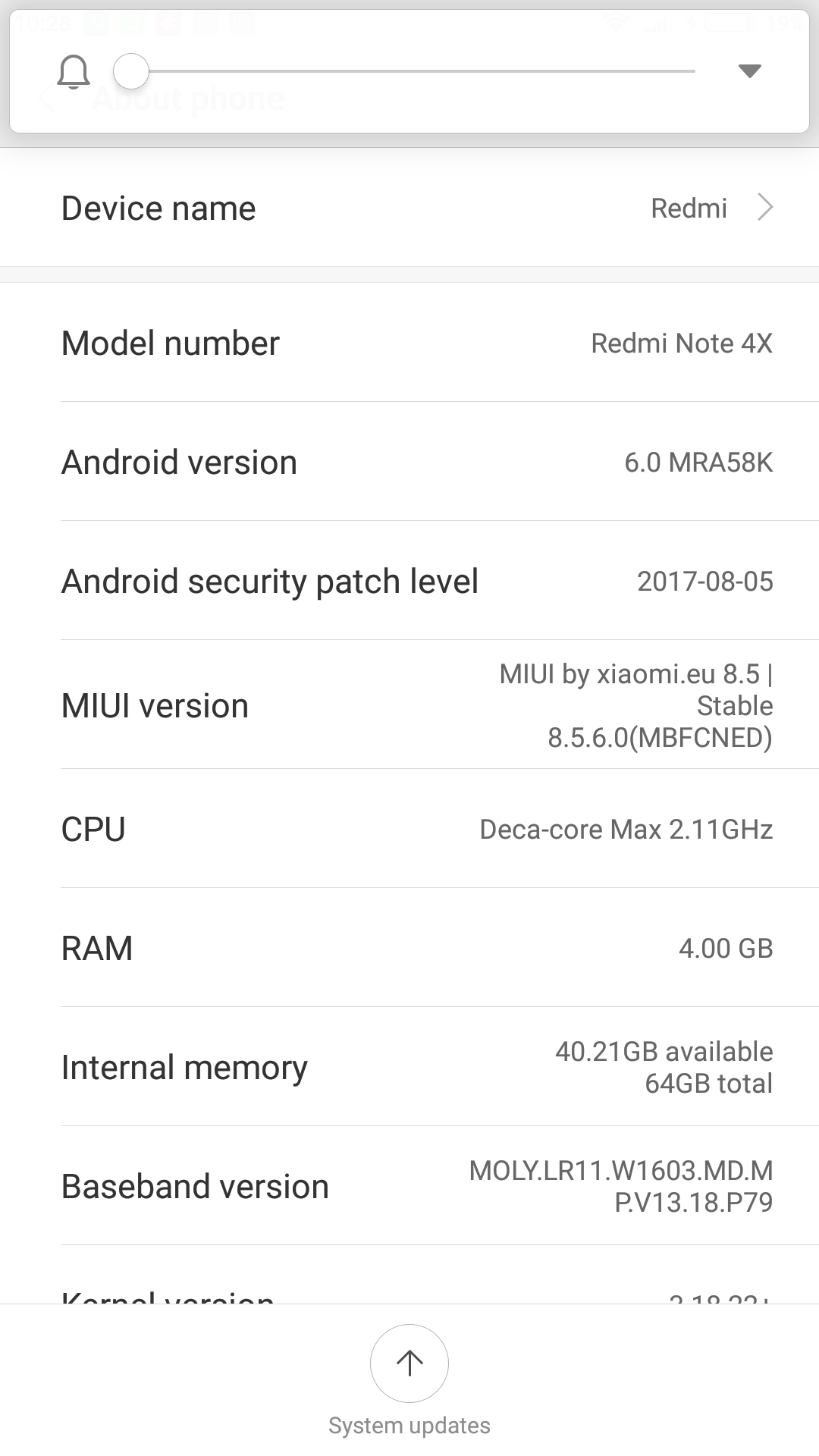Tap the RAM row
The width and height of the screenshot is (819, 1456).
pyautogui.click(x=409, y=948)
